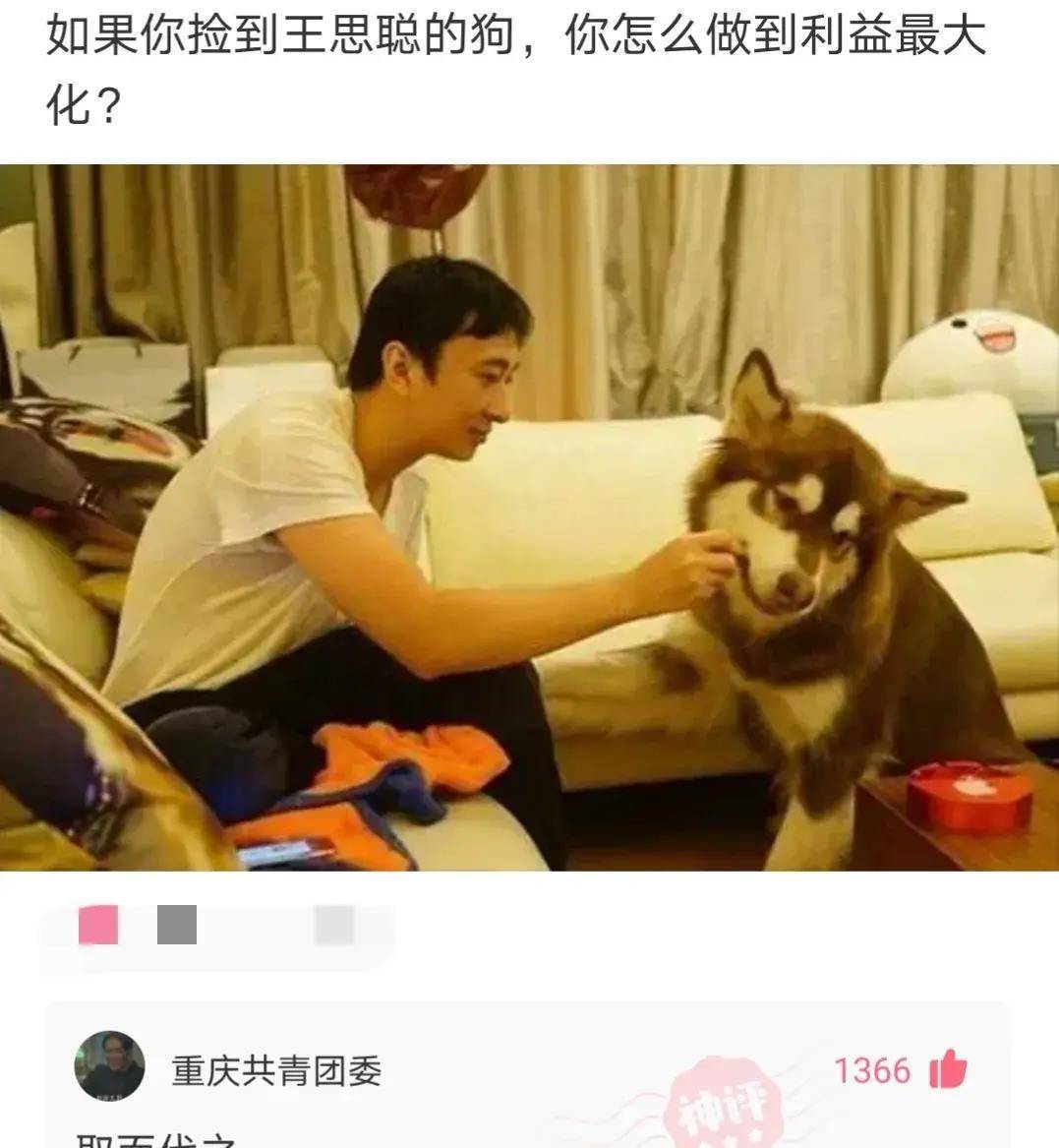
Task: Open the avatar of 重庆共青团委
Action: [110, 1067]
